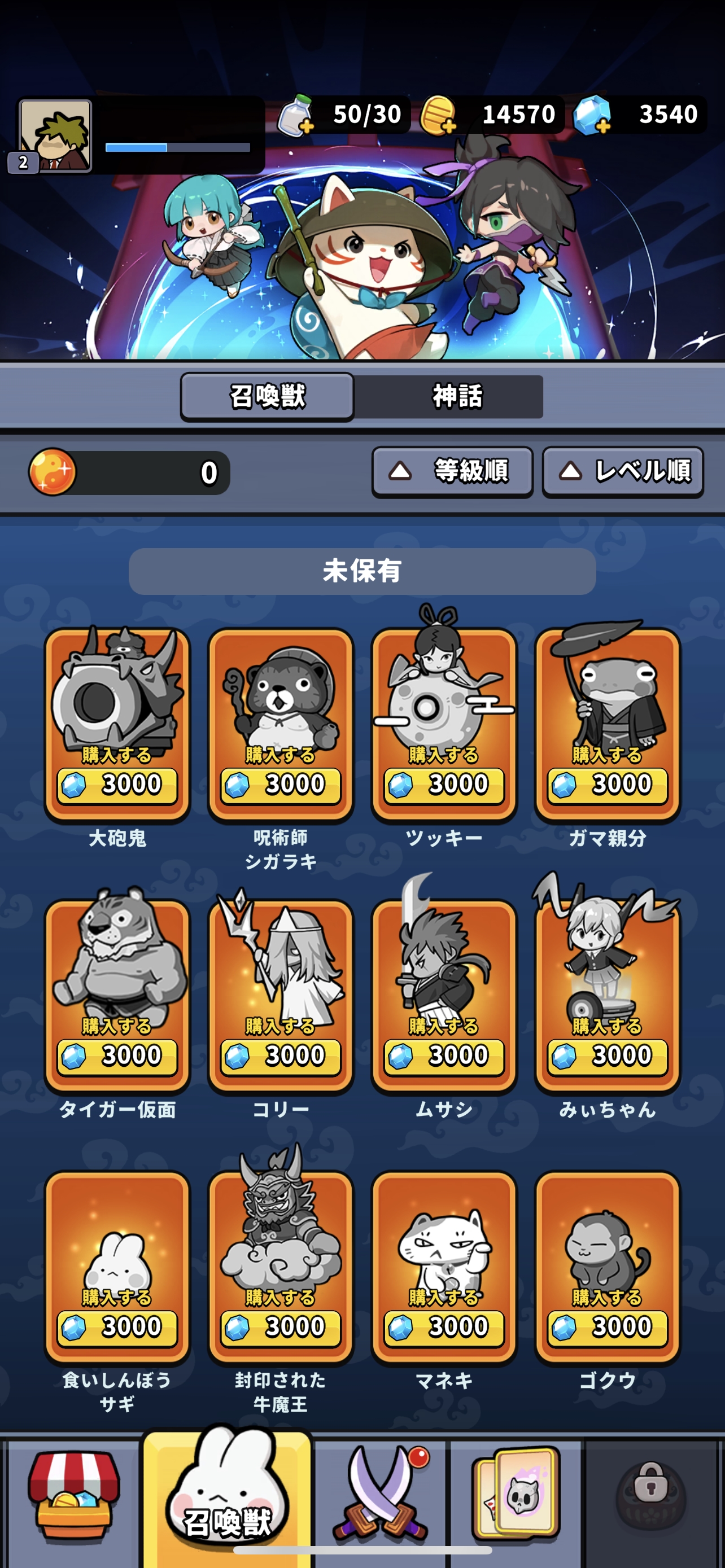Purchase ガマ親分 card
The height and width of the screenshot is (1568, 725).
click(x=607, y=785)
